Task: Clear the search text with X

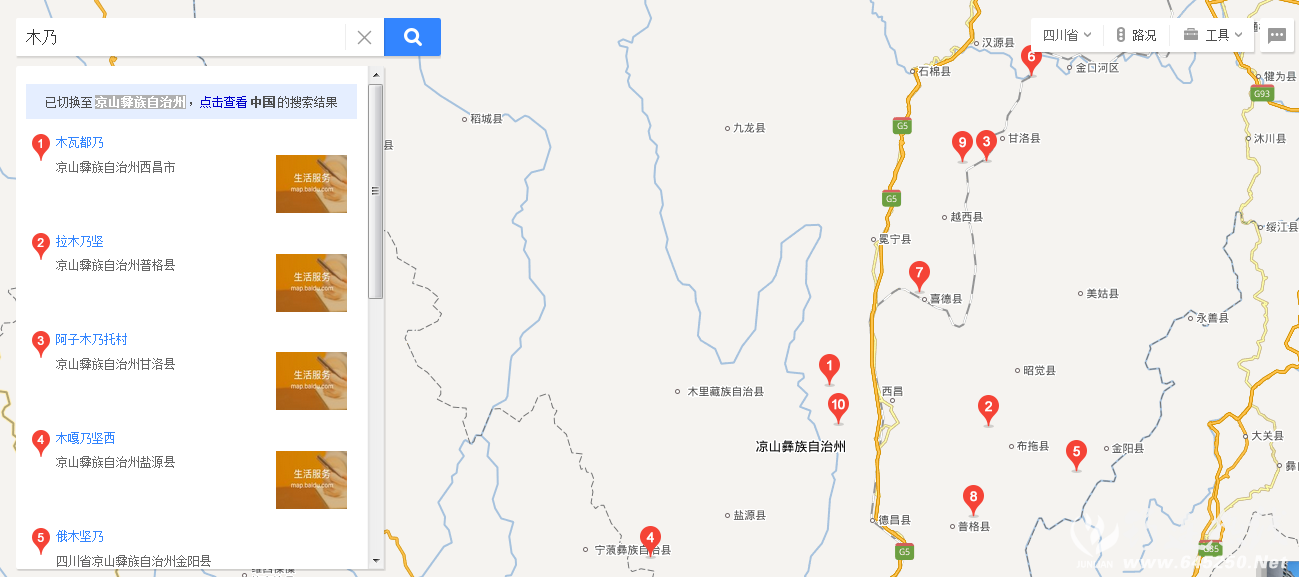Action: (364, 38)
